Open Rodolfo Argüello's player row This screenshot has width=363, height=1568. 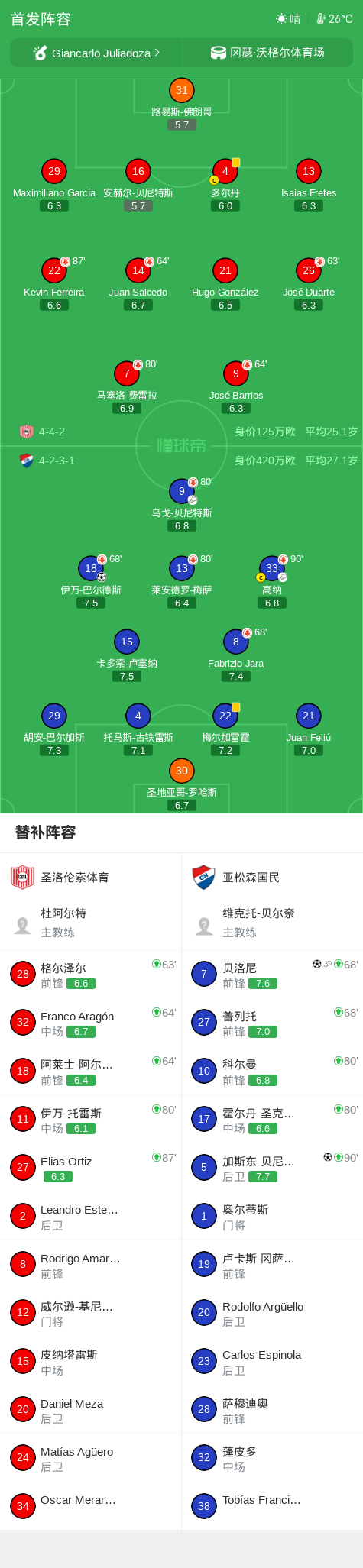272,1312
